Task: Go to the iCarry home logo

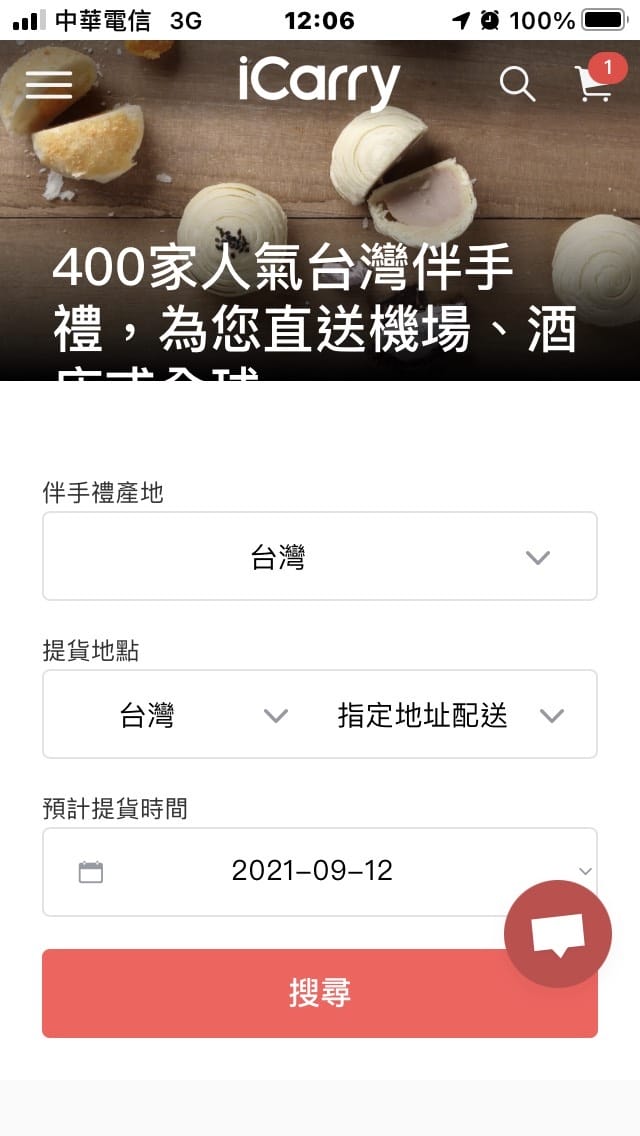Action: pyautogui.click(x=319, y=82)
